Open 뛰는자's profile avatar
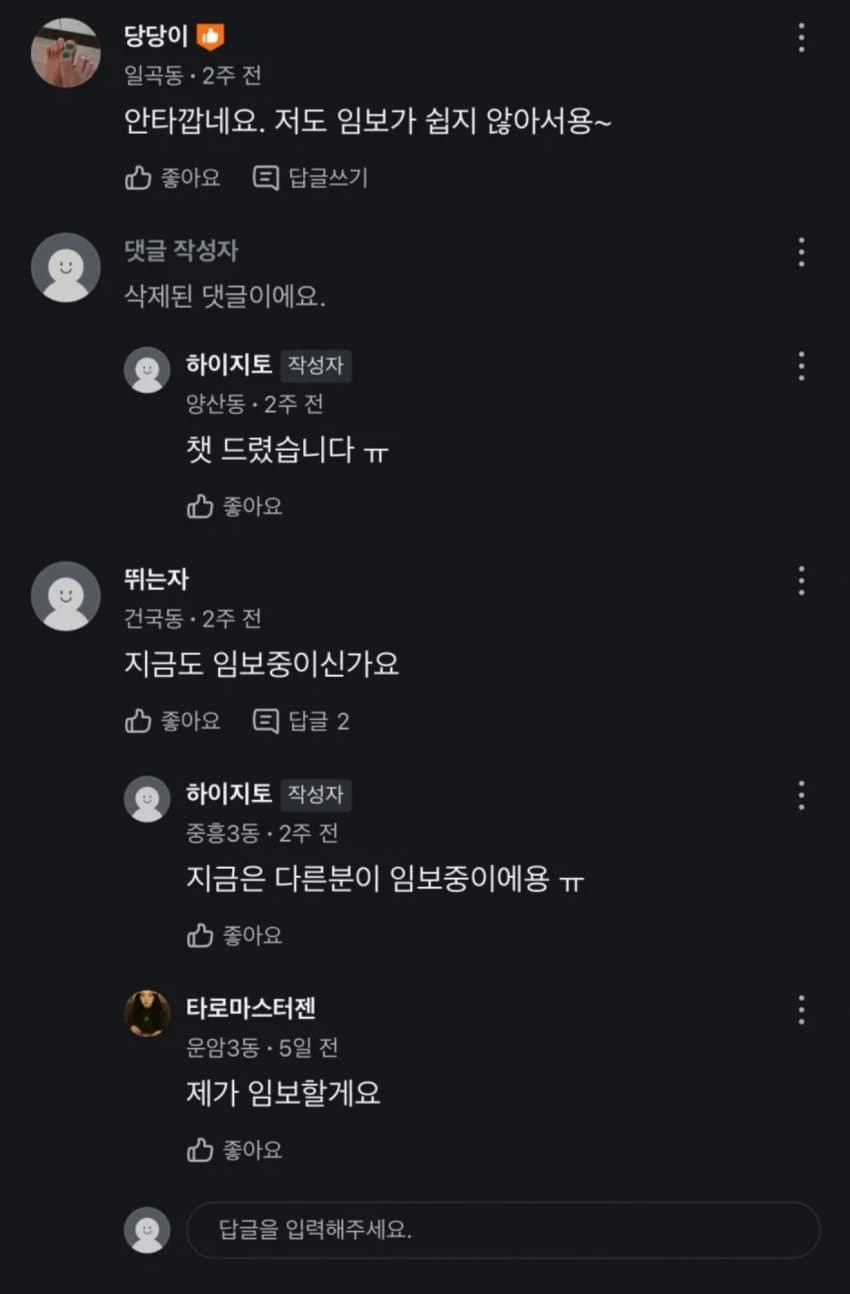 (66, 596)
